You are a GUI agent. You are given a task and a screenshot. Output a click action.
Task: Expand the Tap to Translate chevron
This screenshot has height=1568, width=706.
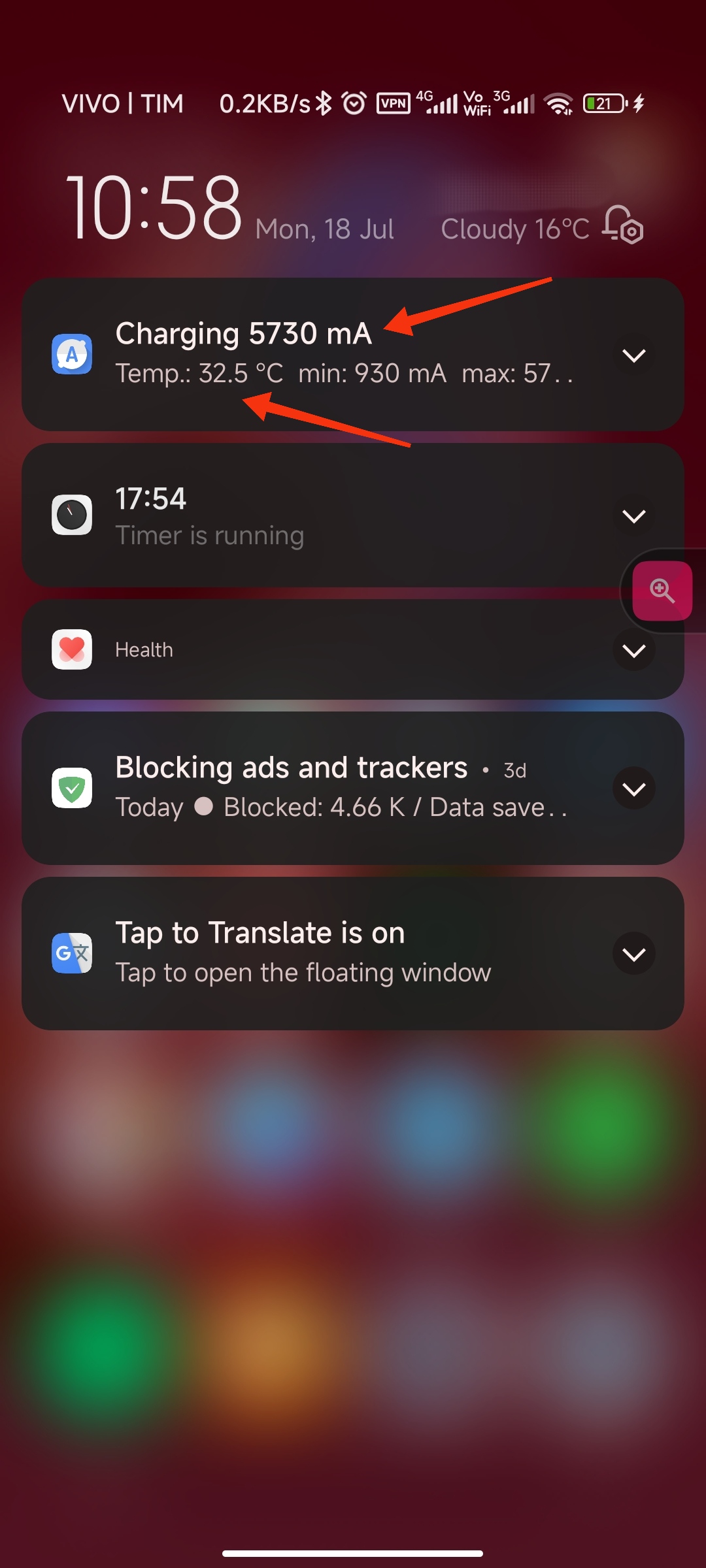point(633,954)
